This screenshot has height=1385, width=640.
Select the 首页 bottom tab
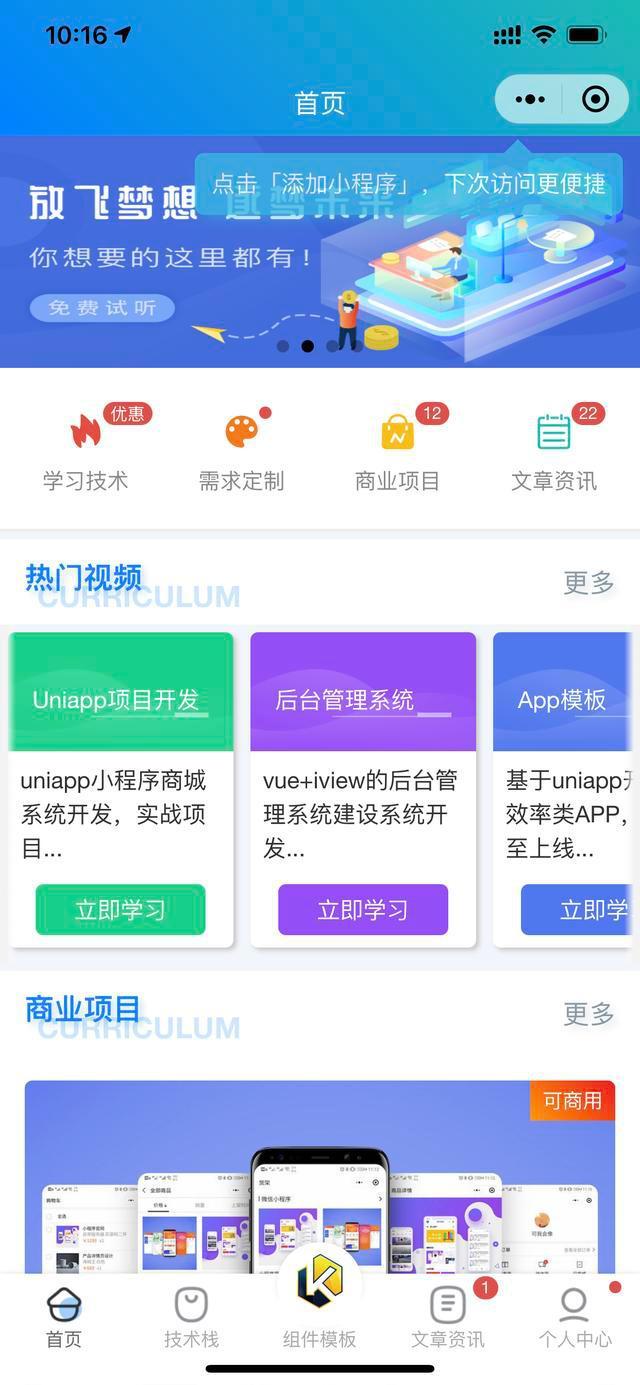pyautogui.click(x=64, y=1318)
